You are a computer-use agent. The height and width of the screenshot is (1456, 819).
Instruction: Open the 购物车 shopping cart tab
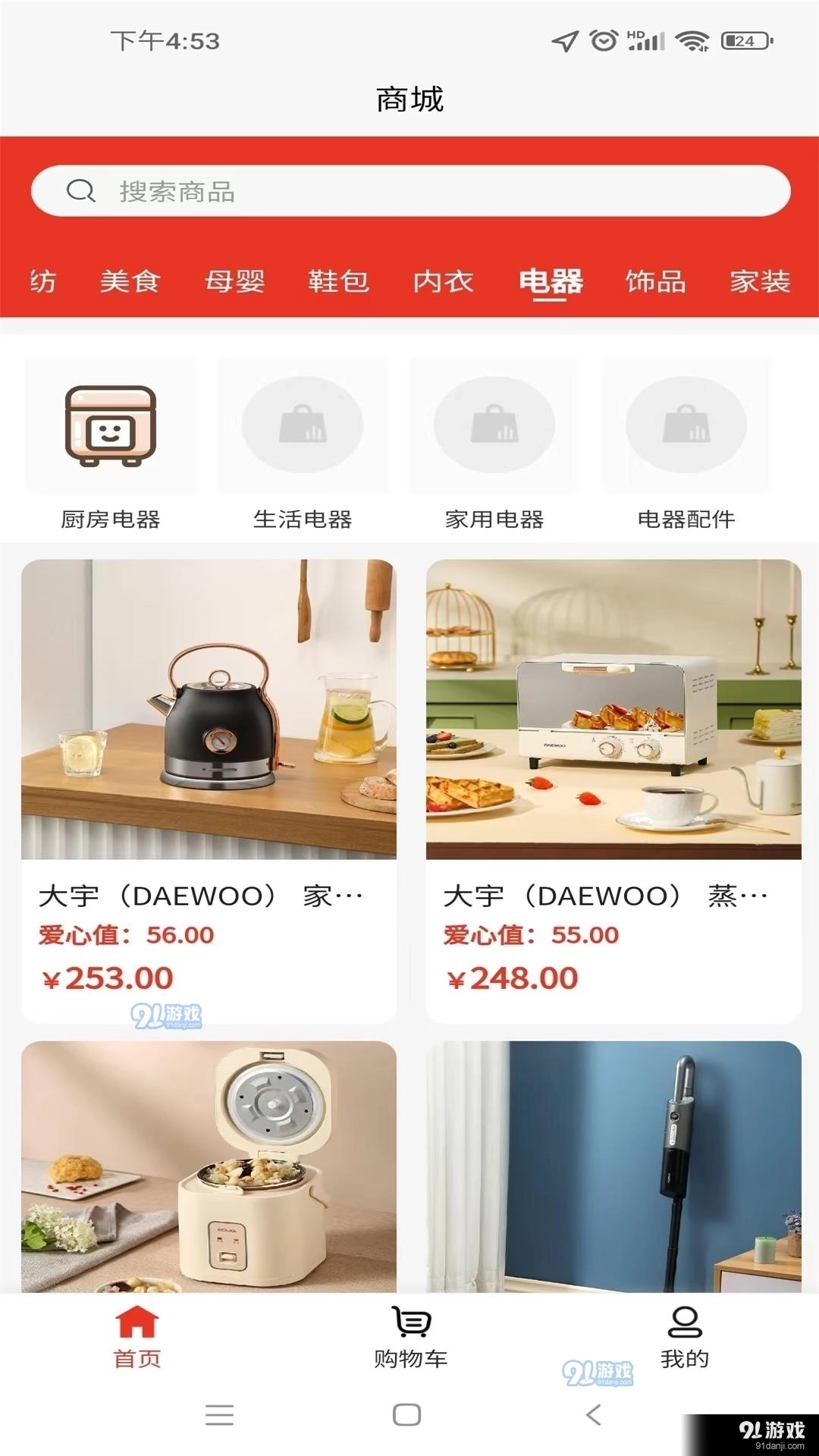(x=410, y=1338)
